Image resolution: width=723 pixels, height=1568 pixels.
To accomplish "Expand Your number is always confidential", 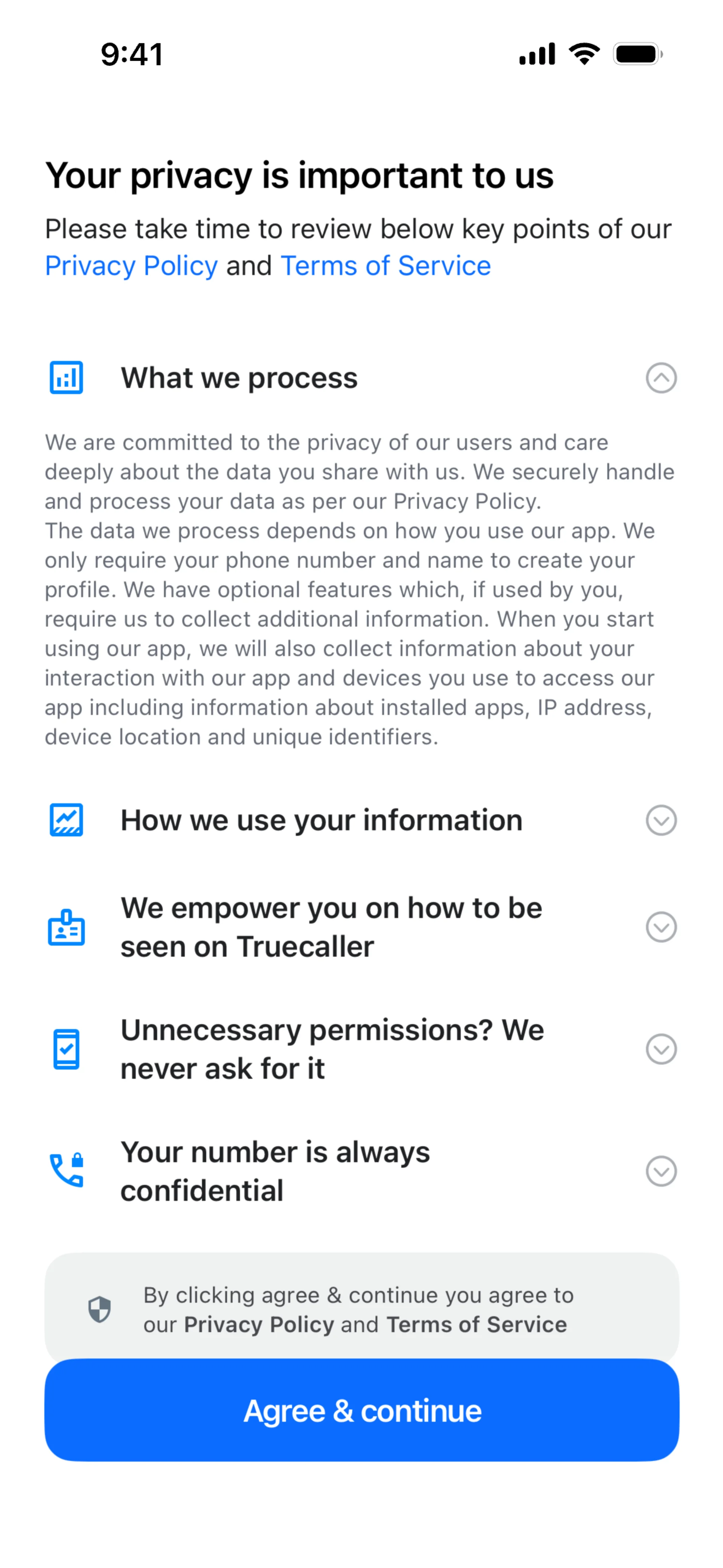I will pyautogui.click(x=661, y=1171).
